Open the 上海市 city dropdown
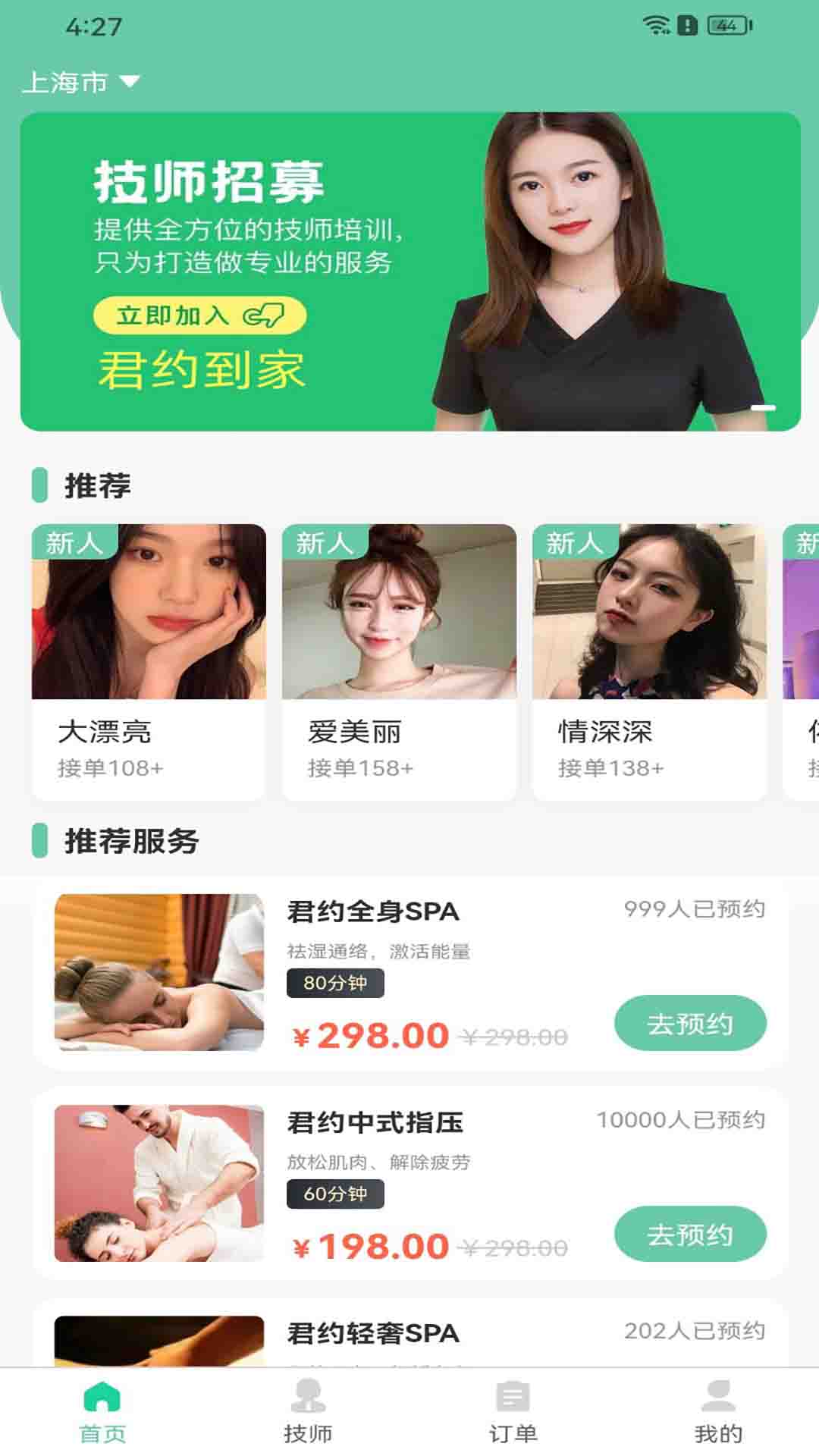This screenshot has height=1456, width=819. [82, 82]
